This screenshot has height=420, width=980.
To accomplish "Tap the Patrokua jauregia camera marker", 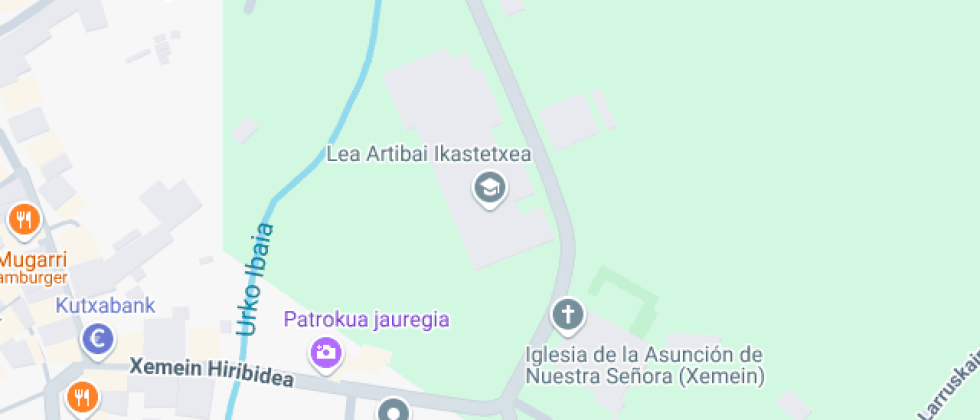I will pos(325,351).
